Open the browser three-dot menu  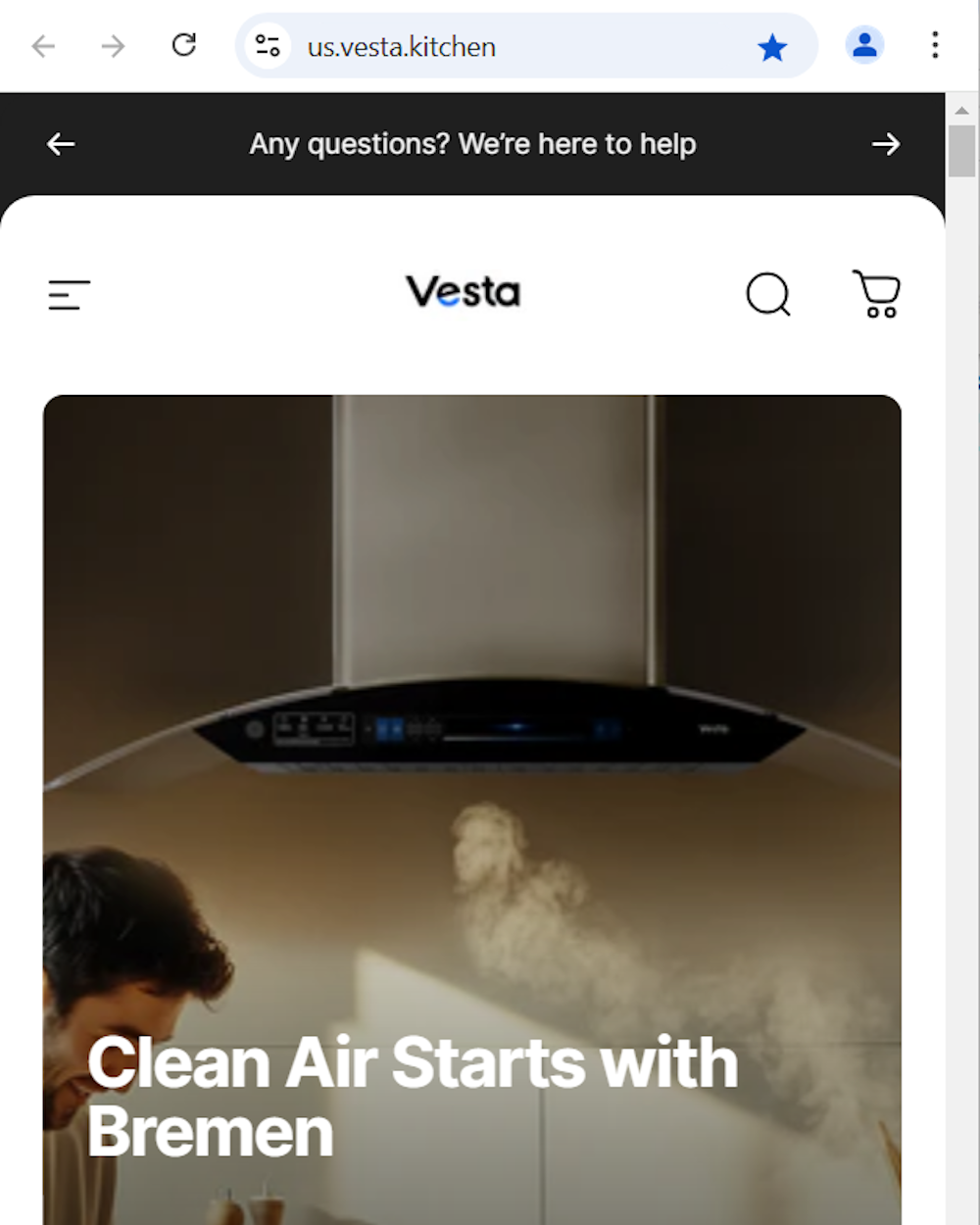pyautogui.click(x=935, y=45)
